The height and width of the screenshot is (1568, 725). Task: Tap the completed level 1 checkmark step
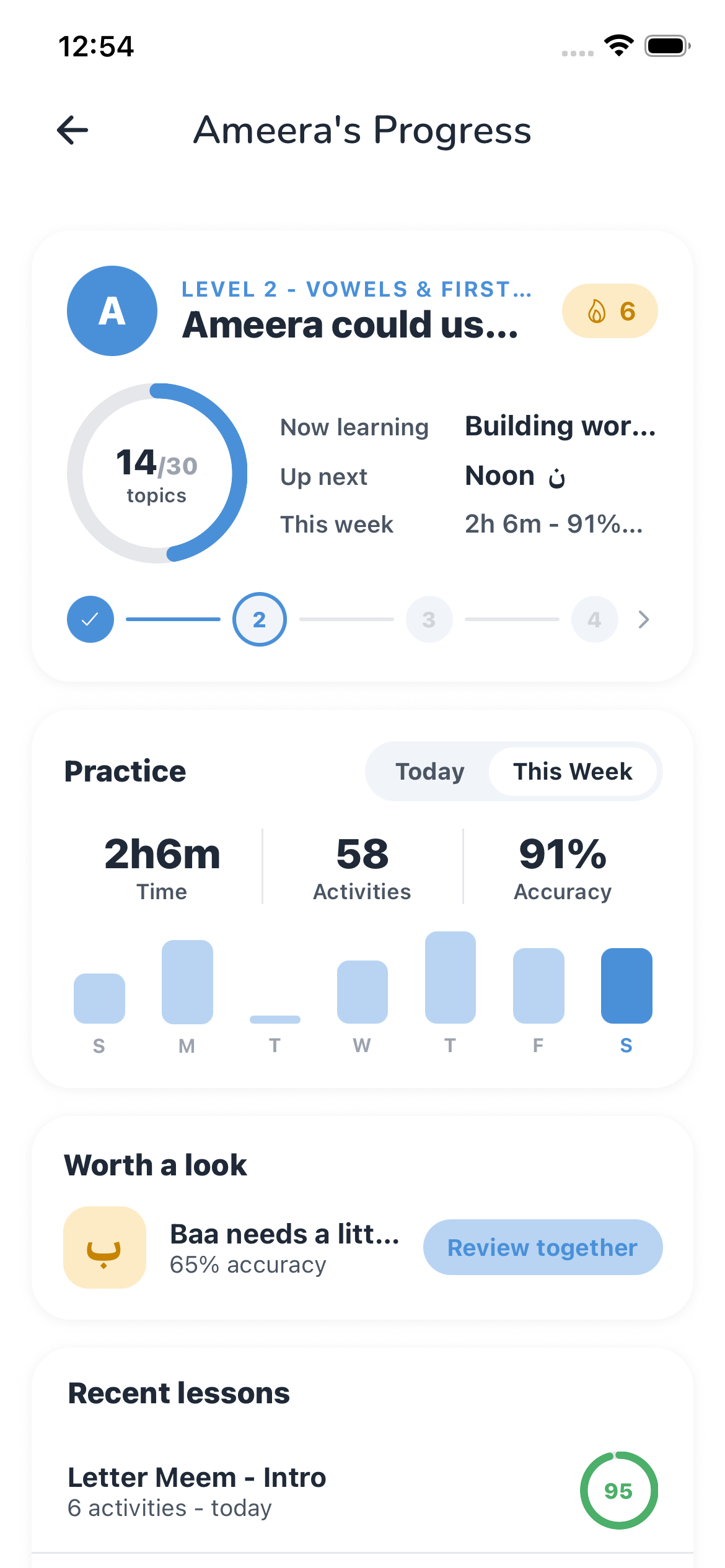click(90, 619)
